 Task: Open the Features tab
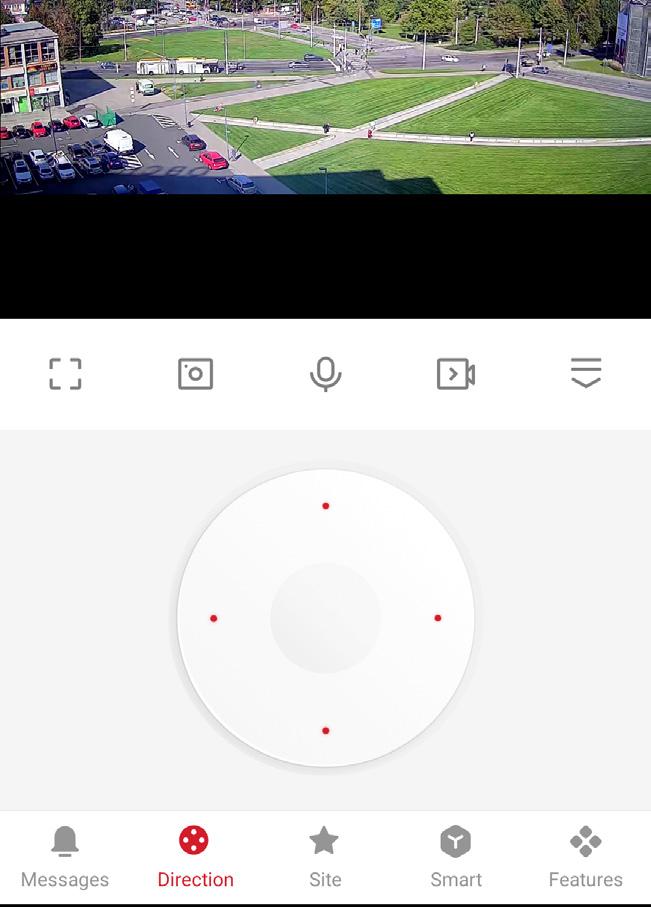pyautogui.click(x=586, y=858)
